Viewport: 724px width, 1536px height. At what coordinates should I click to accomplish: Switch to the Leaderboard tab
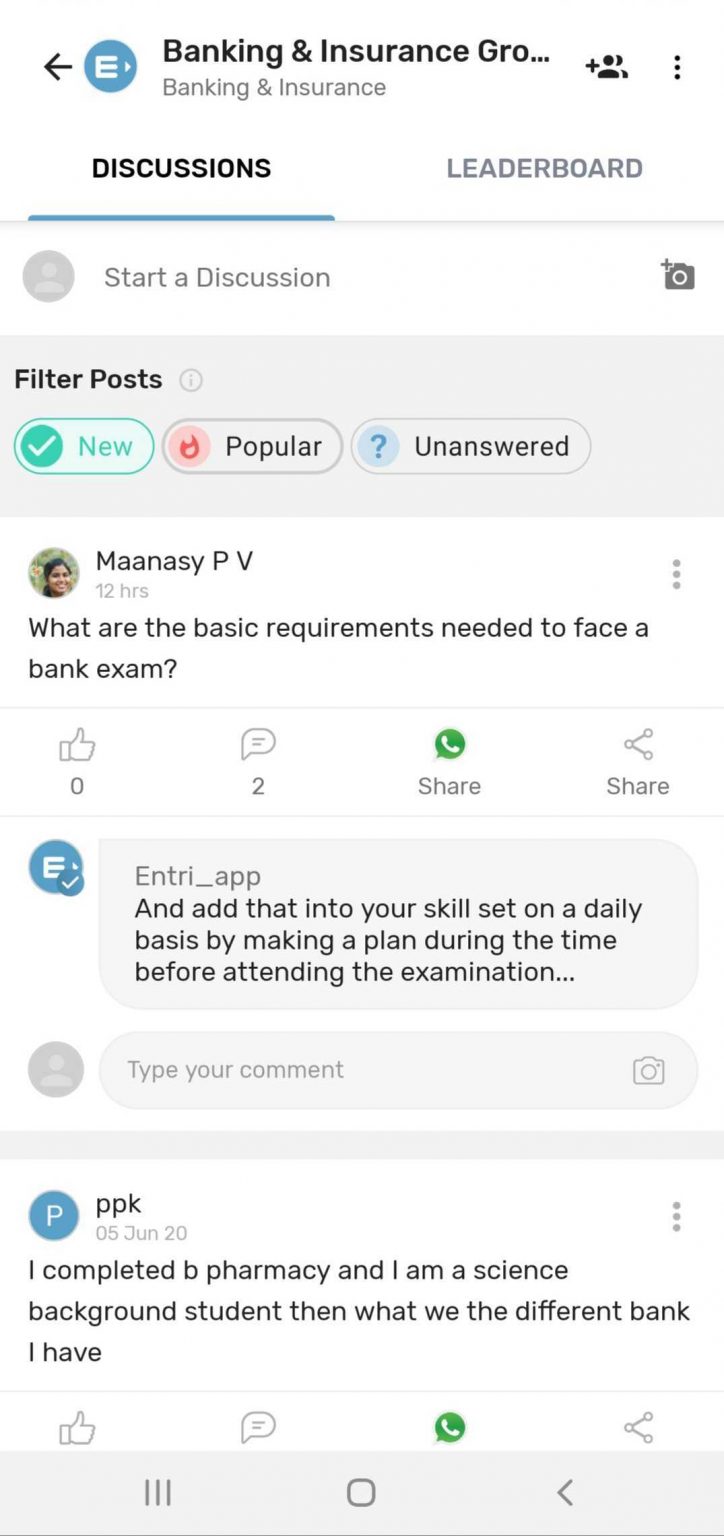[544, 168]
